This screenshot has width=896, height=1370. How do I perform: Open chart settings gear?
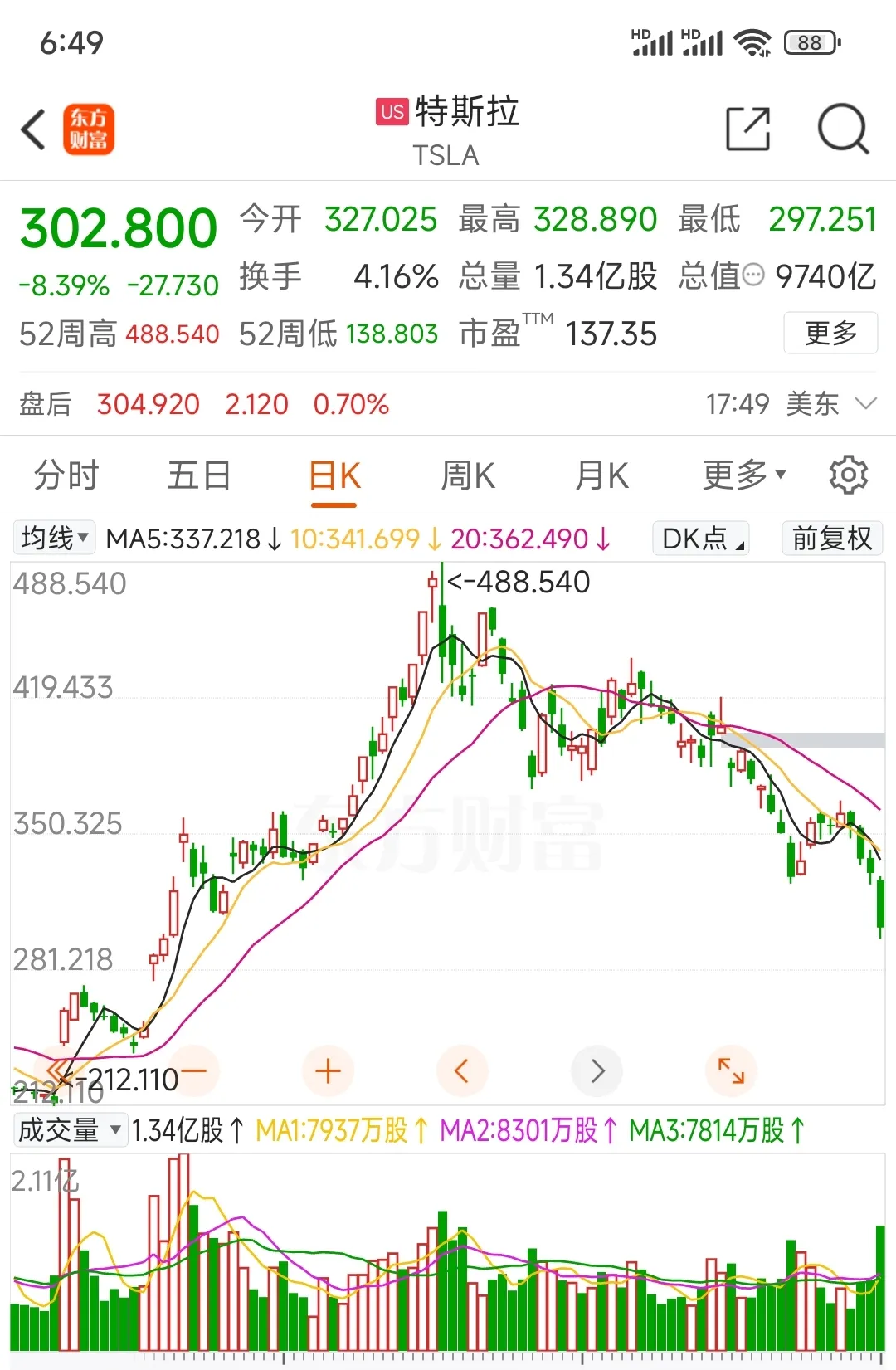pos(849,475)
